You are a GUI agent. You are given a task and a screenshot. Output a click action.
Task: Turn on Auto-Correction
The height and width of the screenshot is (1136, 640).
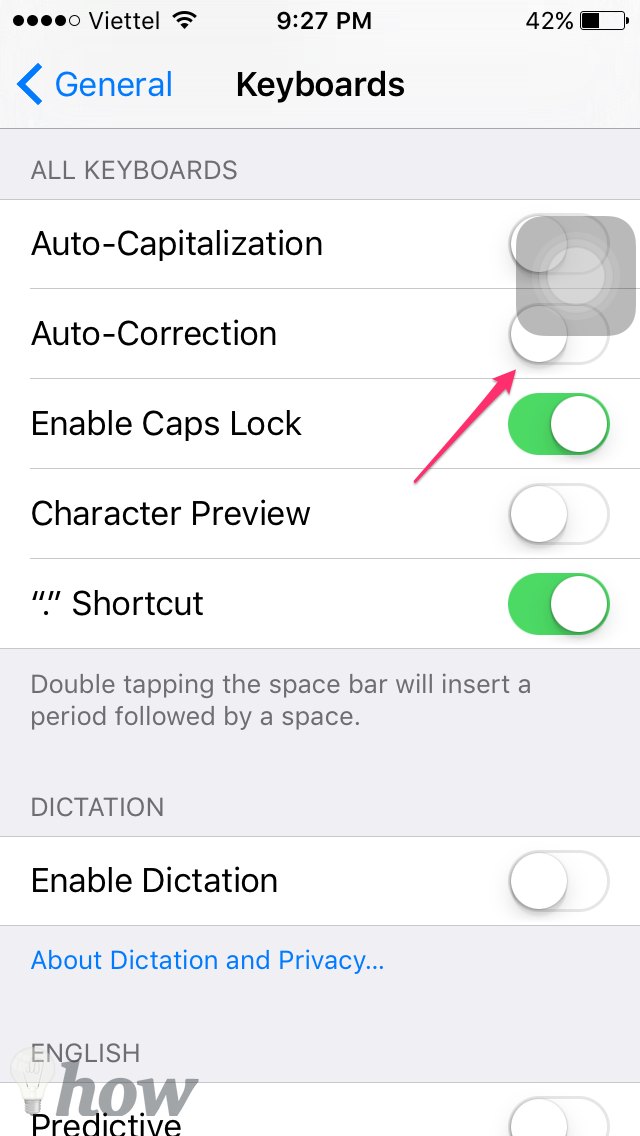(559, 334)
